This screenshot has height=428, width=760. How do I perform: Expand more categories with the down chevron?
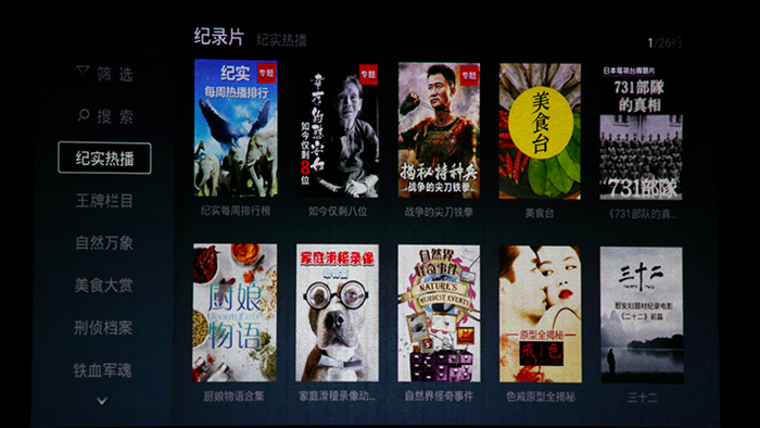pos(102,400)
